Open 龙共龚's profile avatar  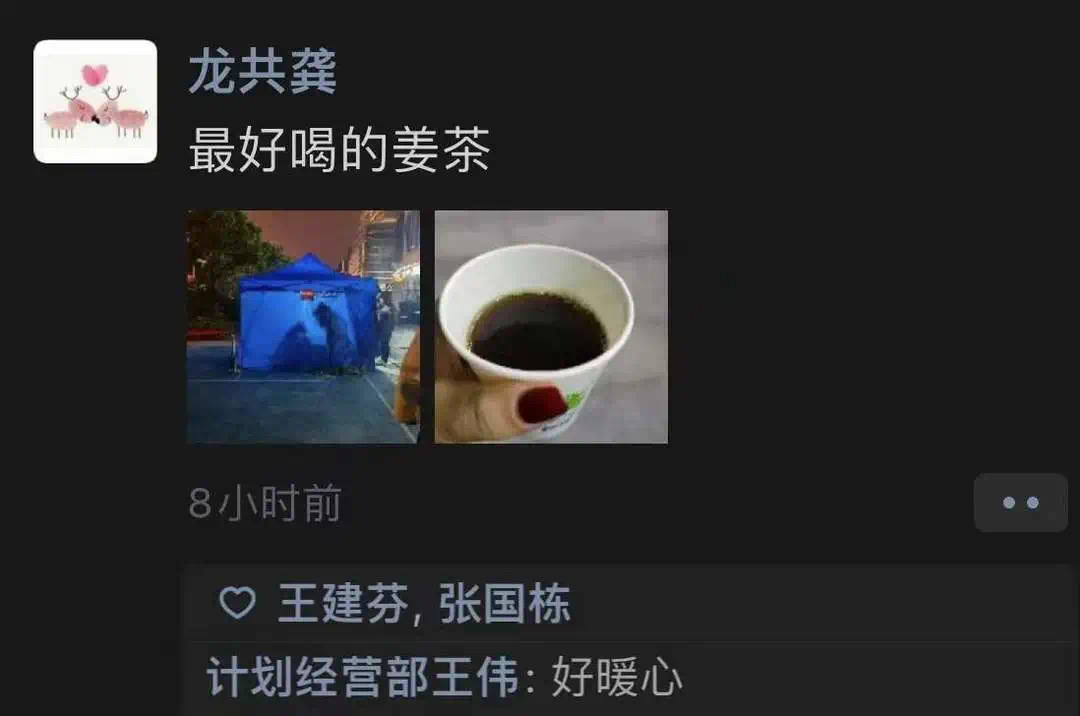coord(95,101)
